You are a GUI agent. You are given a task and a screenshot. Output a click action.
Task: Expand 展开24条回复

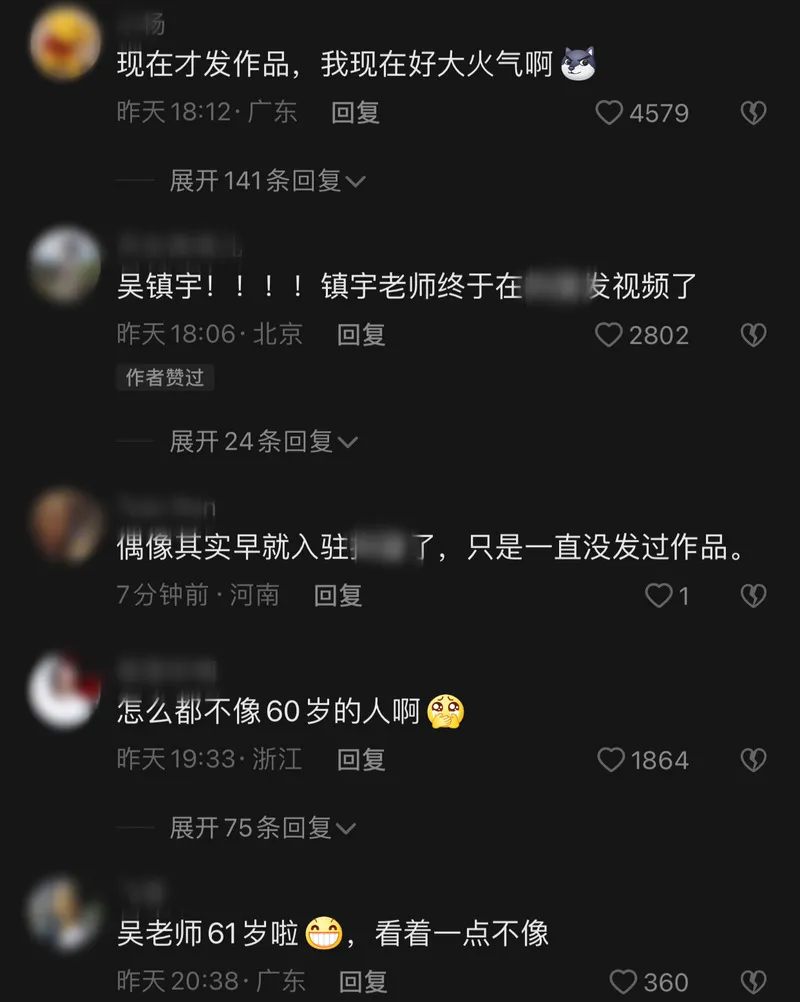tap(263, 441)
